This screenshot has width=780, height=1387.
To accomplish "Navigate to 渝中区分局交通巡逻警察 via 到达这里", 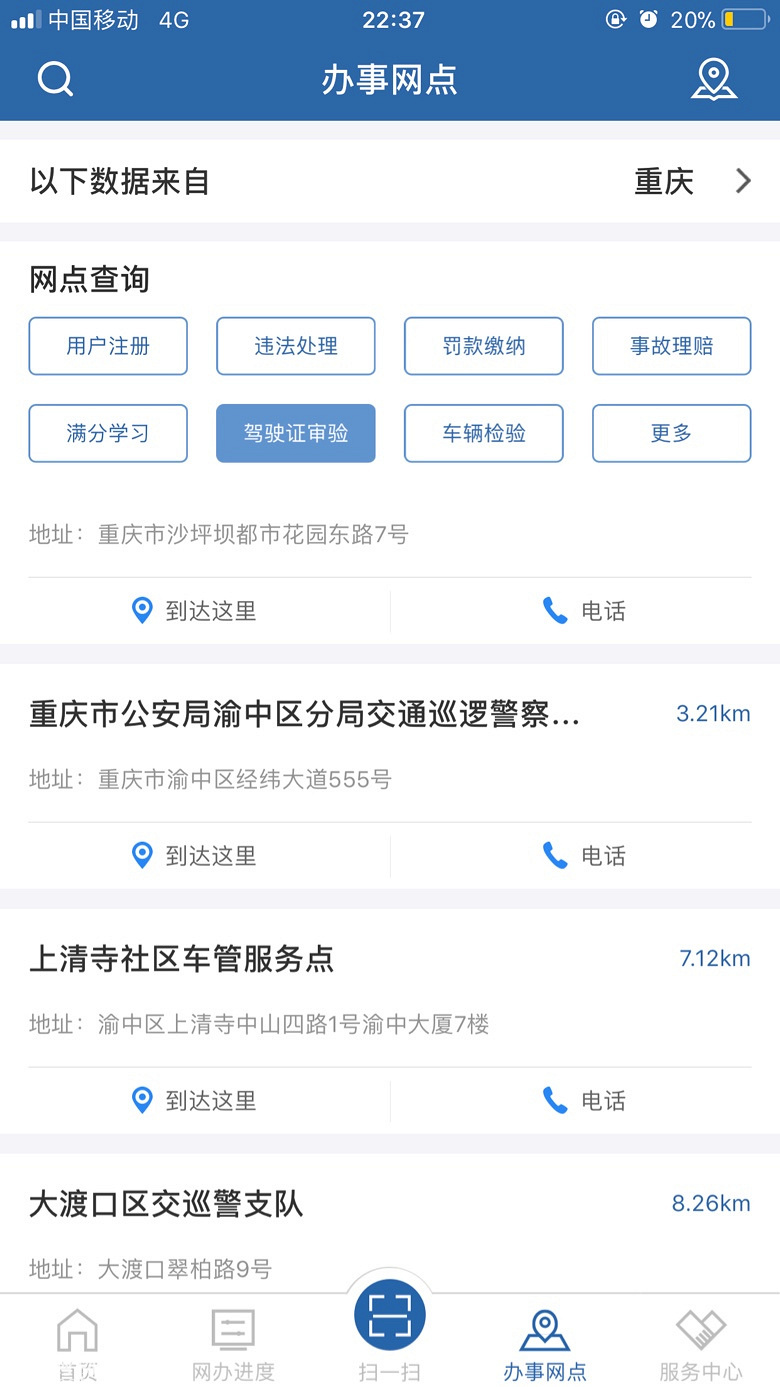I will click(195, 856).
